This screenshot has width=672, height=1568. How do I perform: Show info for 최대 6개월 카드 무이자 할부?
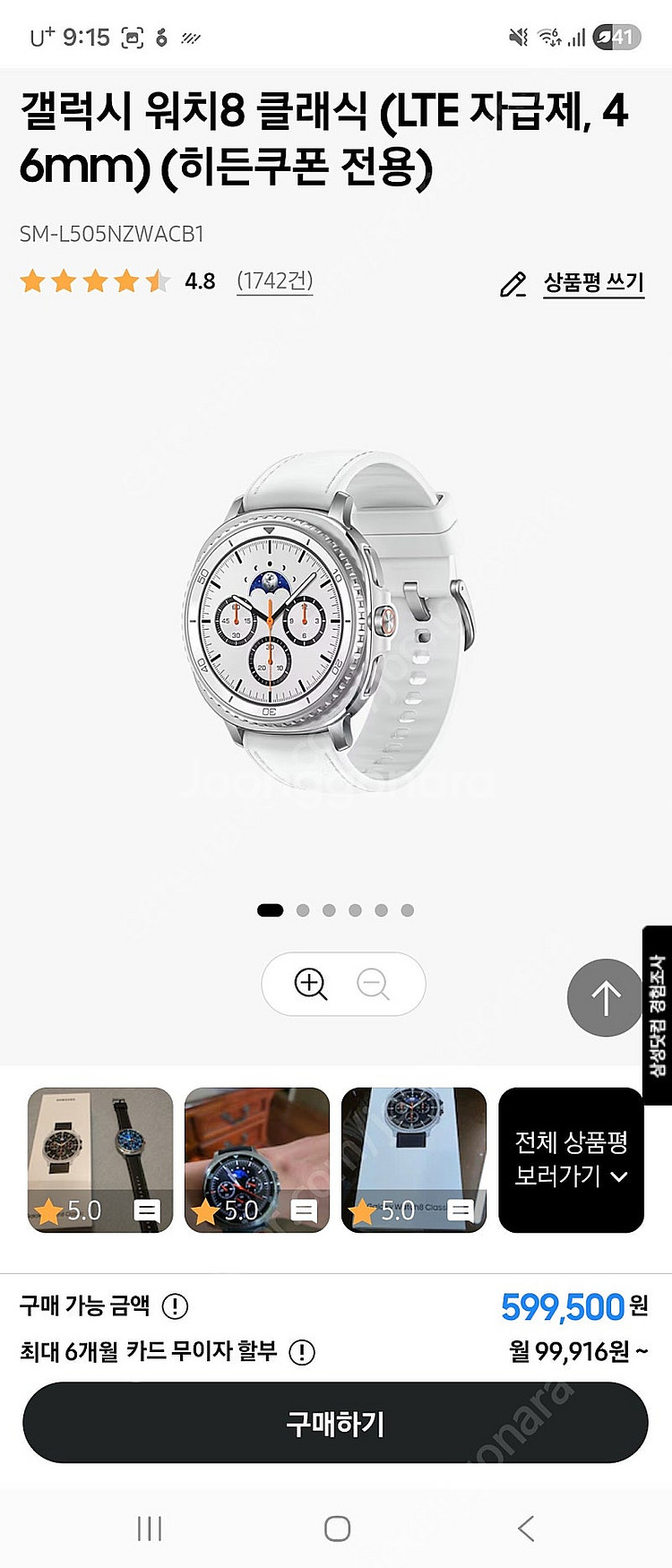click(302, 1352)
